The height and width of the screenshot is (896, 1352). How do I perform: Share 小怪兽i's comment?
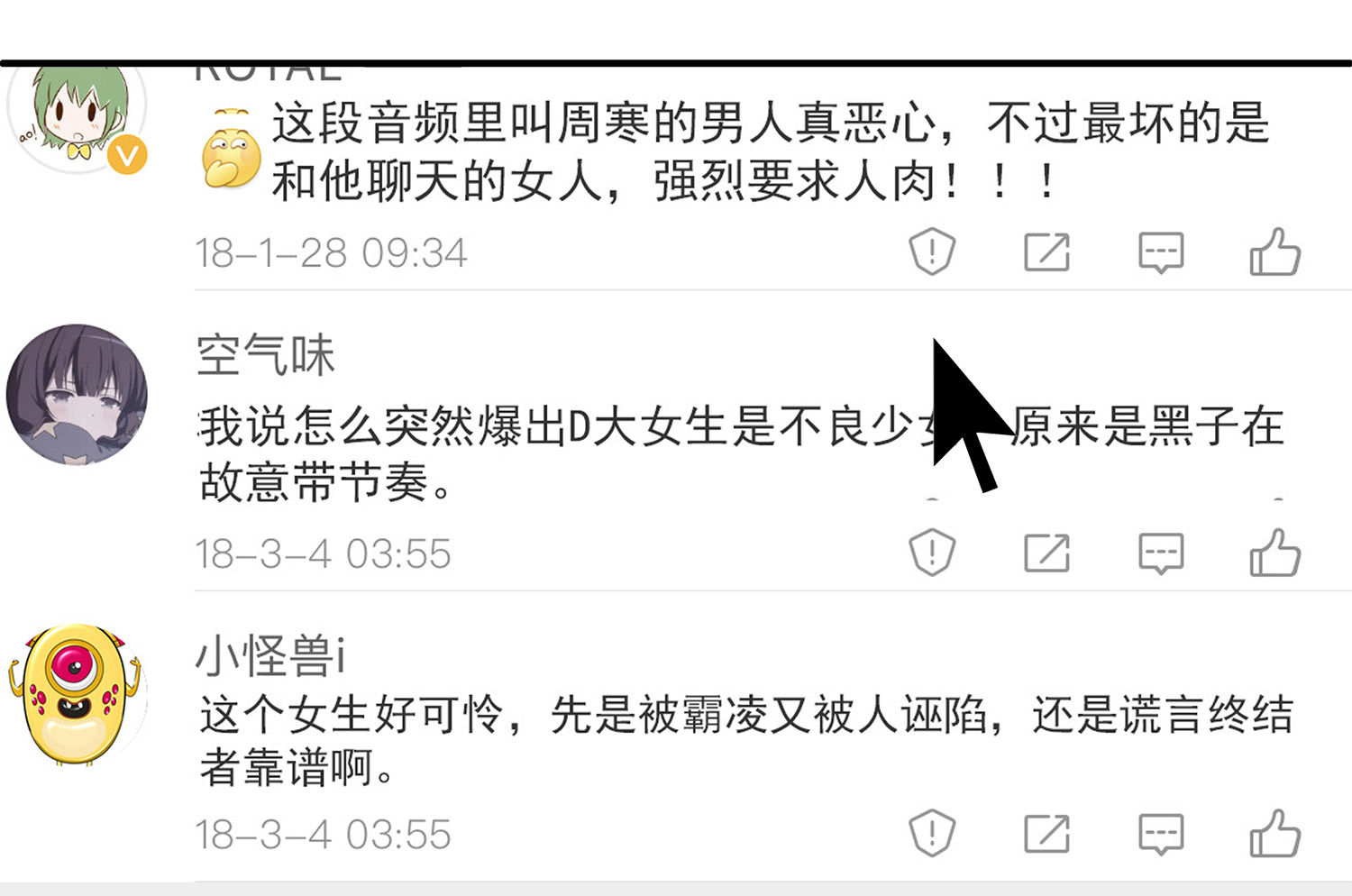coord(1046,834)
